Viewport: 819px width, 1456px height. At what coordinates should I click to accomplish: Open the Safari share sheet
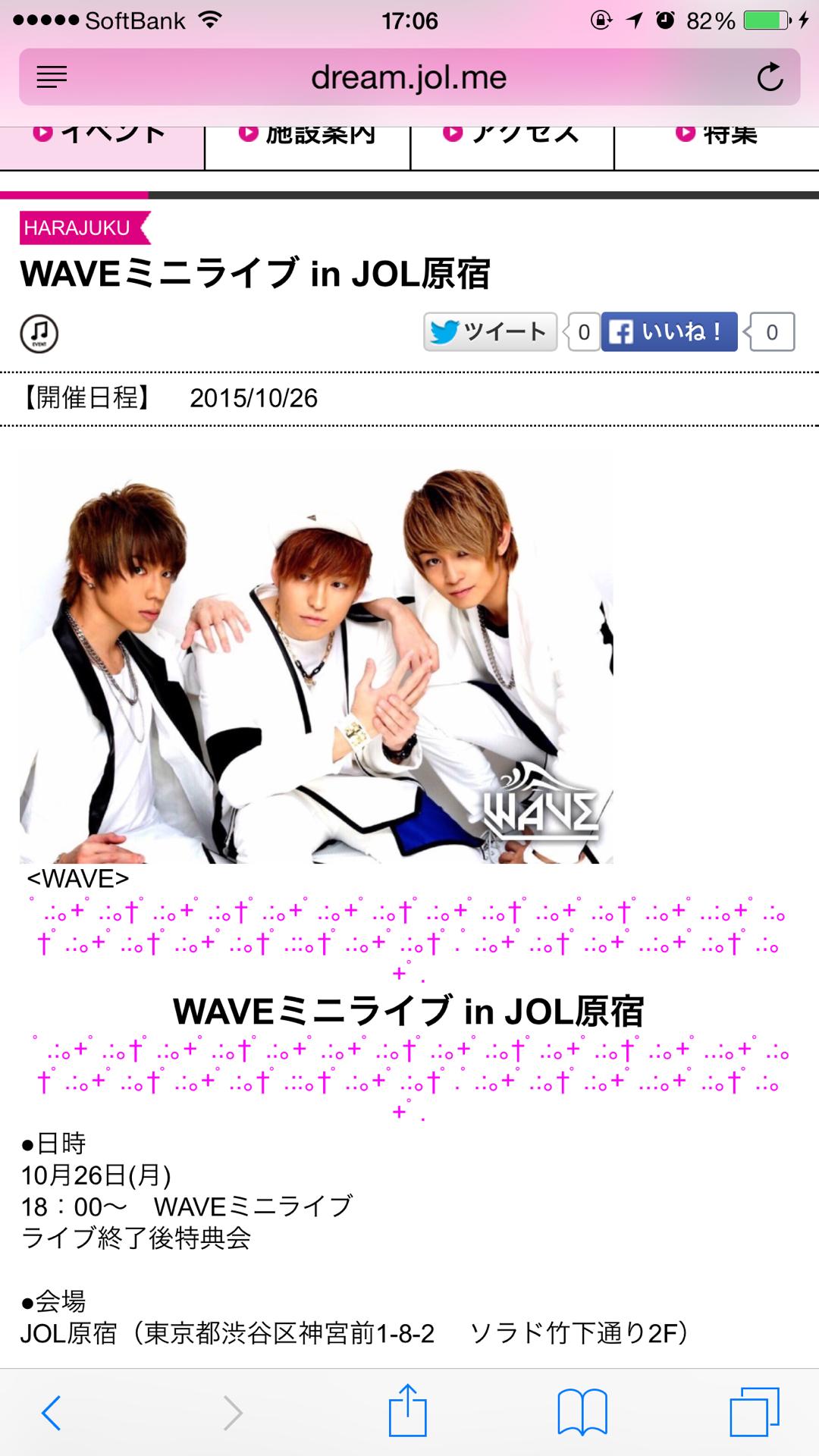coord(408,1410)
